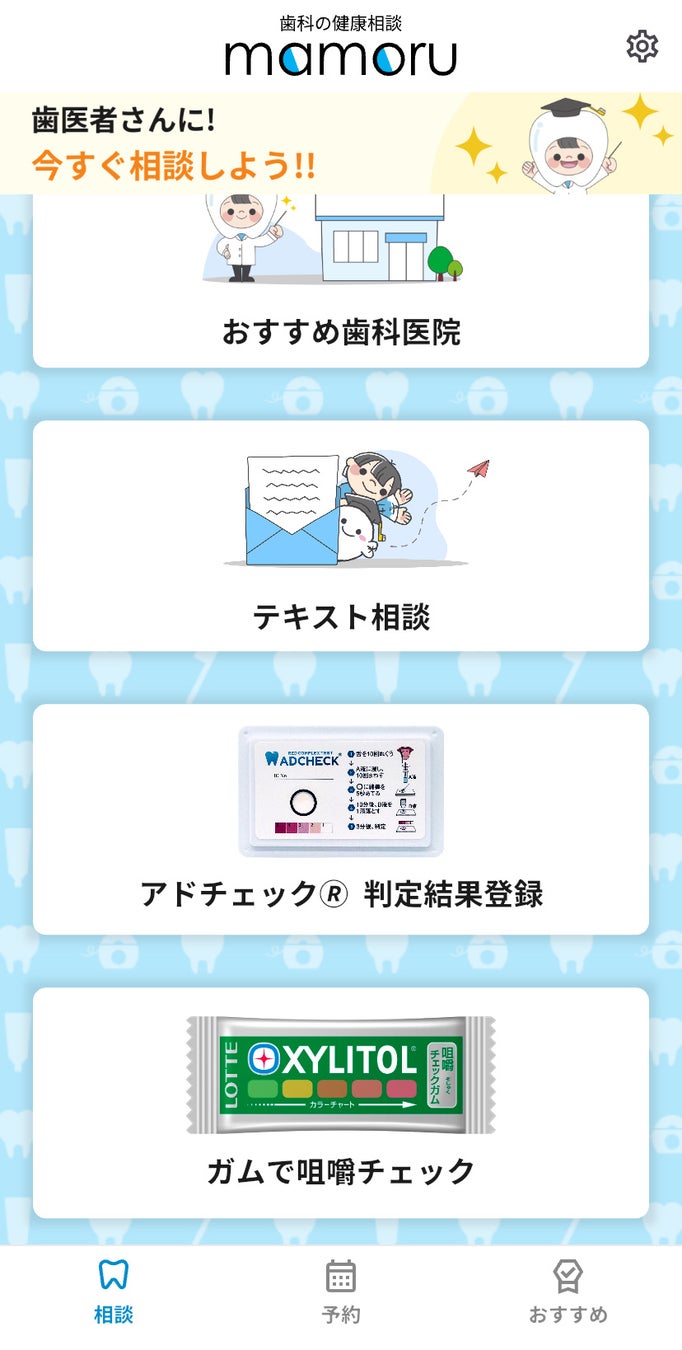Select the ガムで咀嚼チェック card
682x1350 pixels.
(x=340, y=1102)
